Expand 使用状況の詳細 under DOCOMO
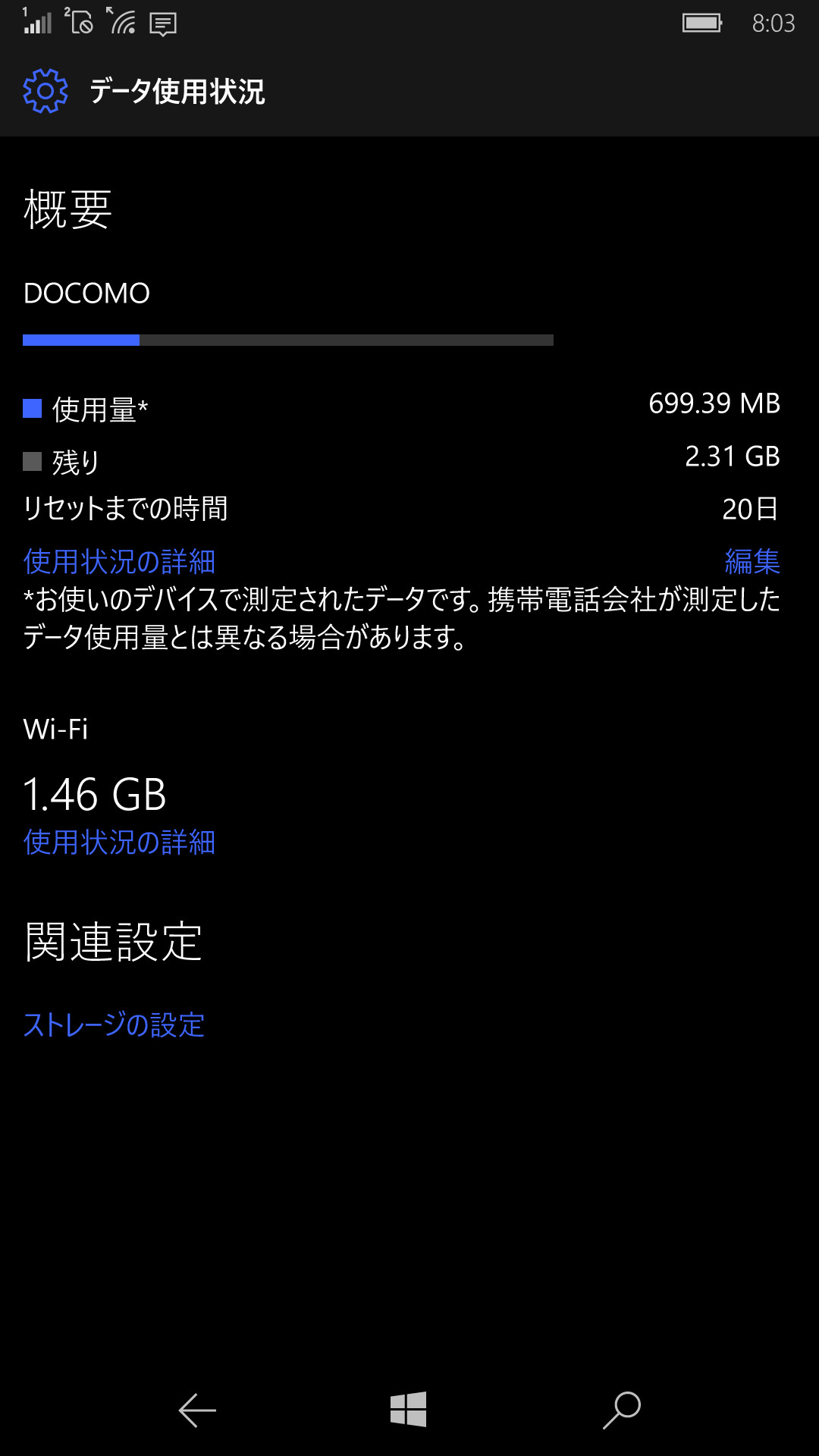819x1456 pixels. 118,561
